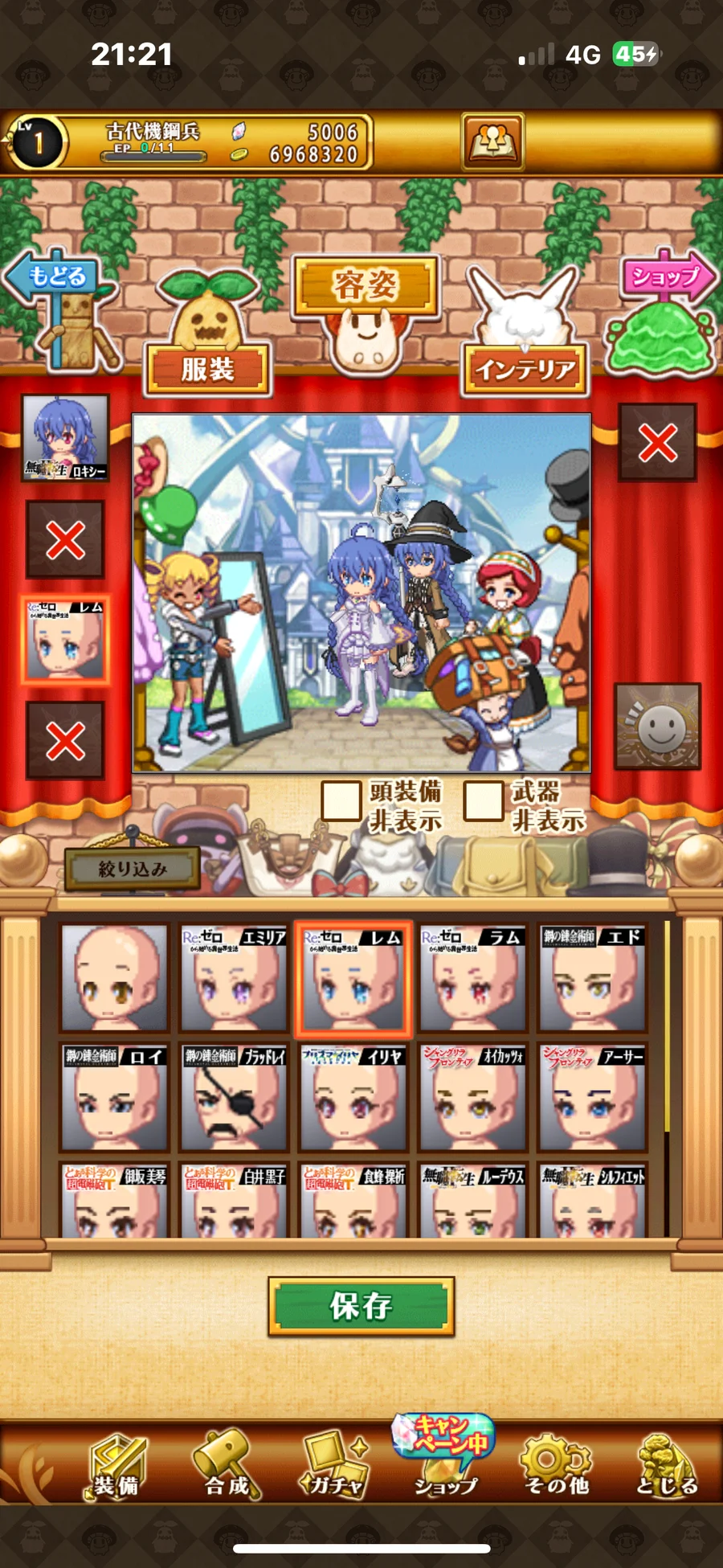Select the ラム face
The width and height of the screenshot is (723, 1568).
(473, 979)
